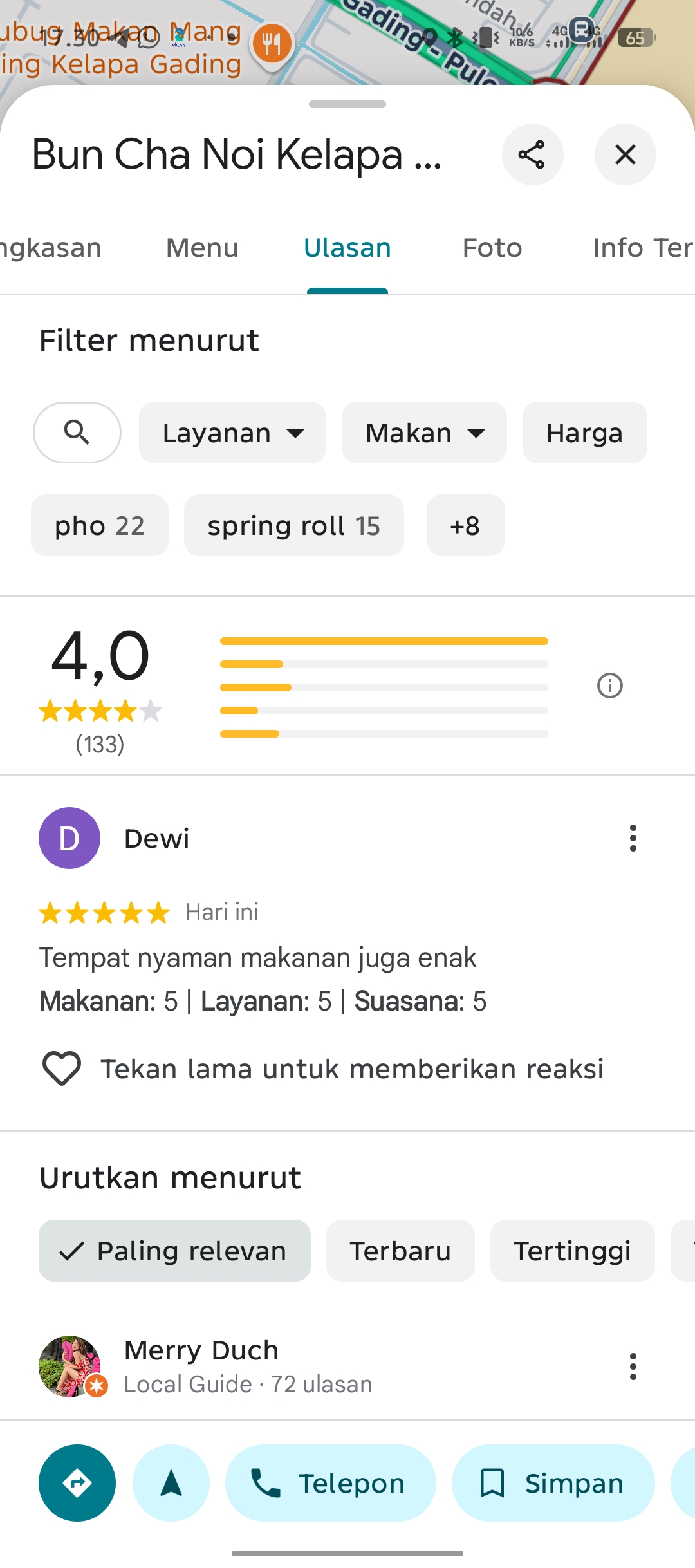Filter reviews mentioning pho
This screenshot has height=1568, width=695.
pyautogui.click(x=100, y=525)
